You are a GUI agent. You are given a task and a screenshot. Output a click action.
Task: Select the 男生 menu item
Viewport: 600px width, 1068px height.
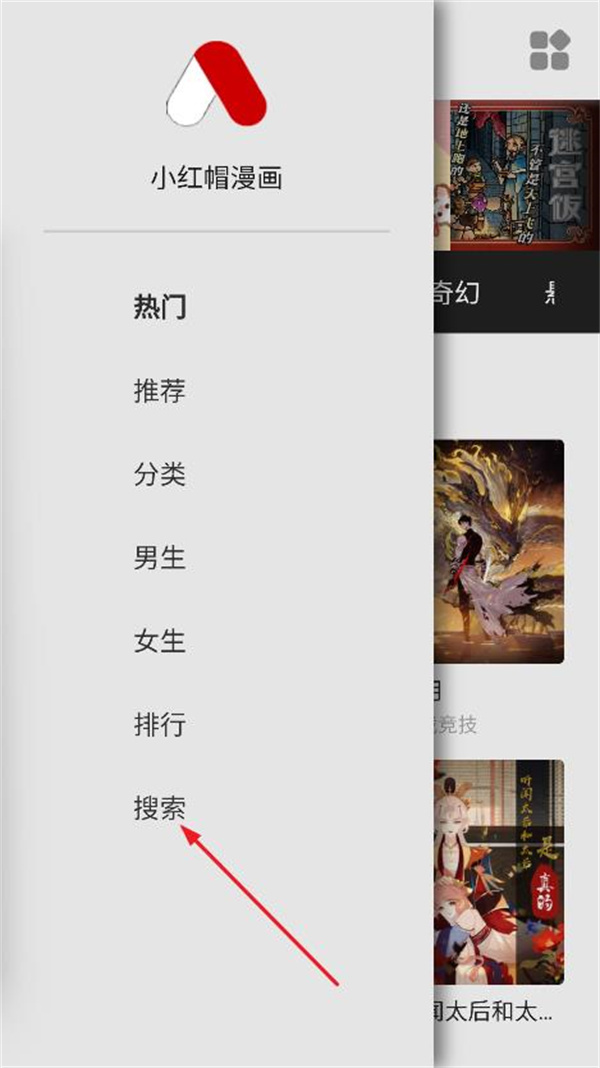(160, 557)
